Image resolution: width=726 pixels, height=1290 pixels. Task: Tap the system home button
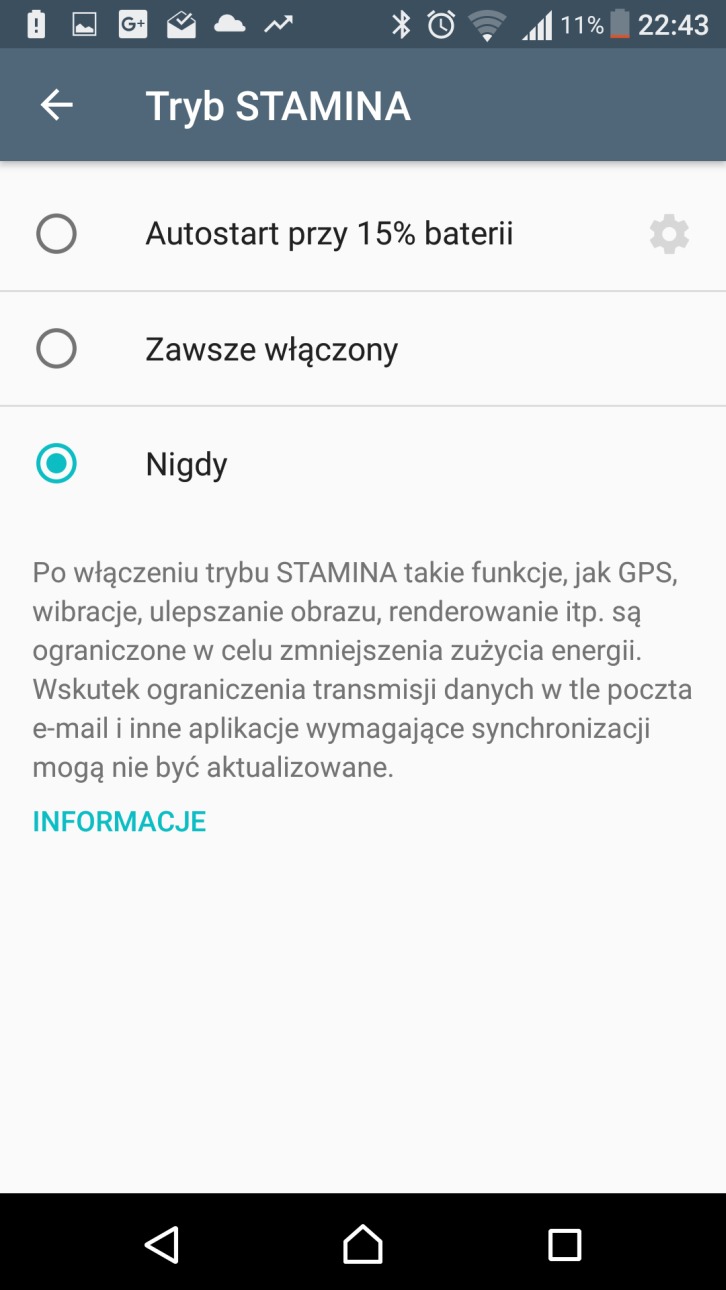(362, 1244)
